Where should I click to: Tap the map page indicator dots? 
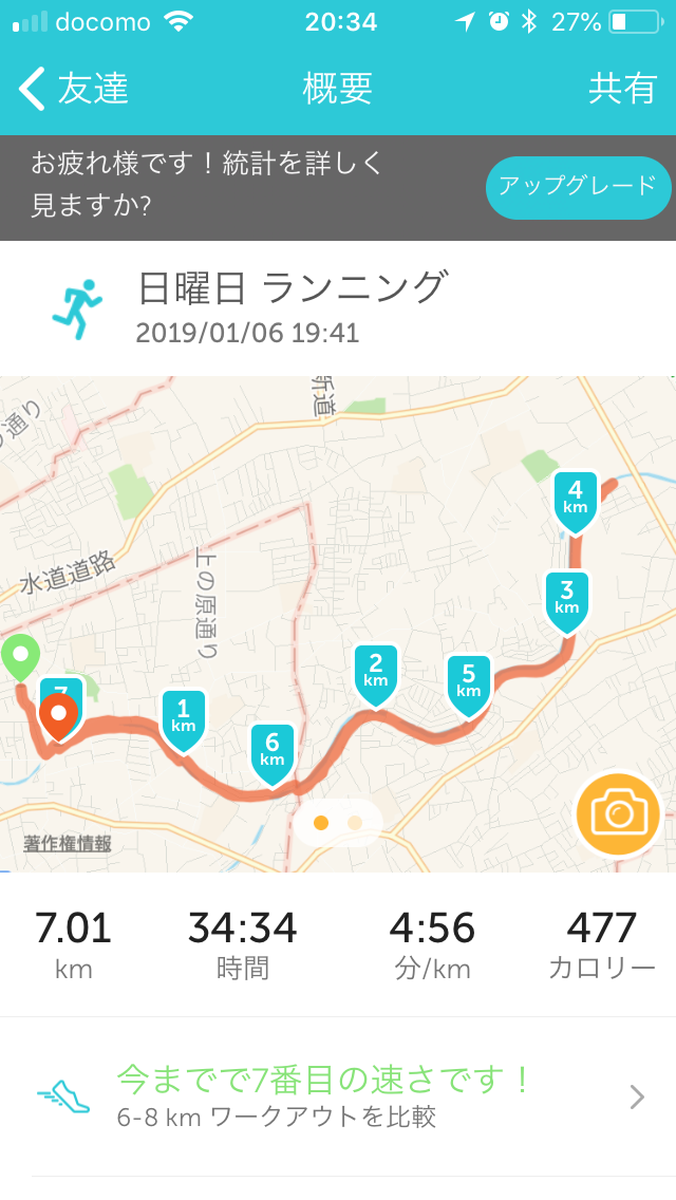coord(338,823)
